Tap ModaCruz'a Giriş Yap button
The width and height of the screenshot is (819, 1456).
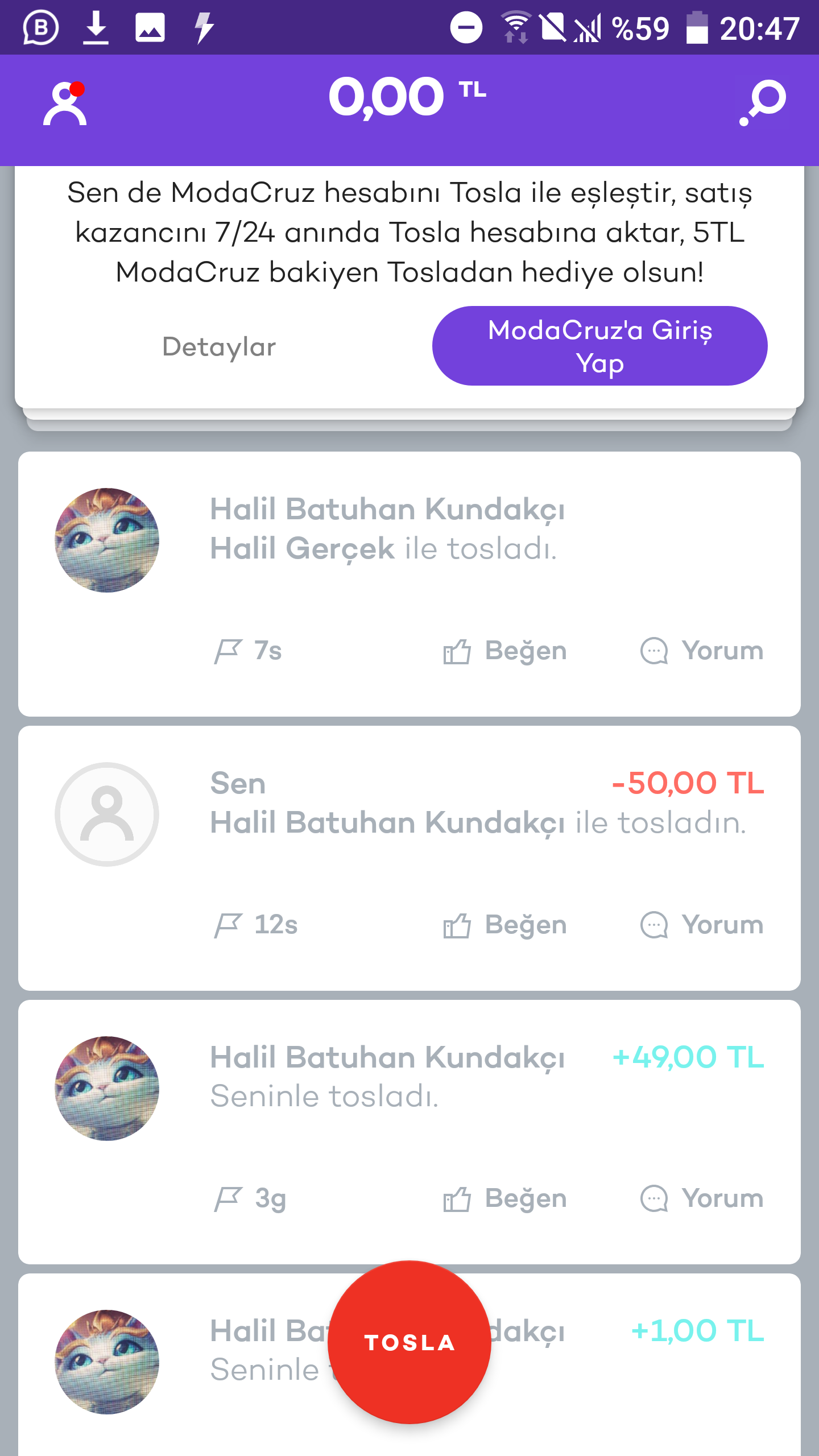(x=599, y=346)
